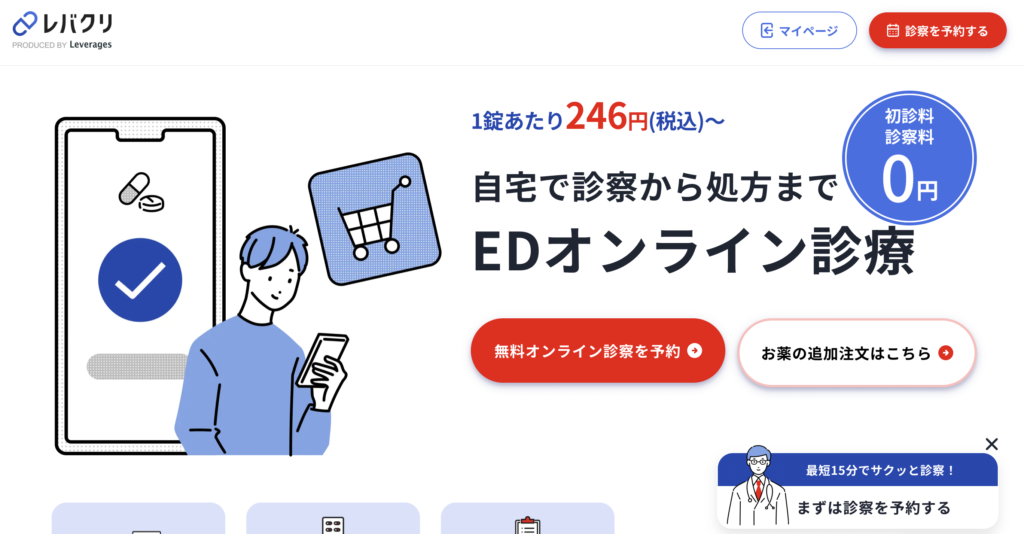Open the レバクリ logo home link
This screenshot has height=534, width=1024.
click(62, 29)
